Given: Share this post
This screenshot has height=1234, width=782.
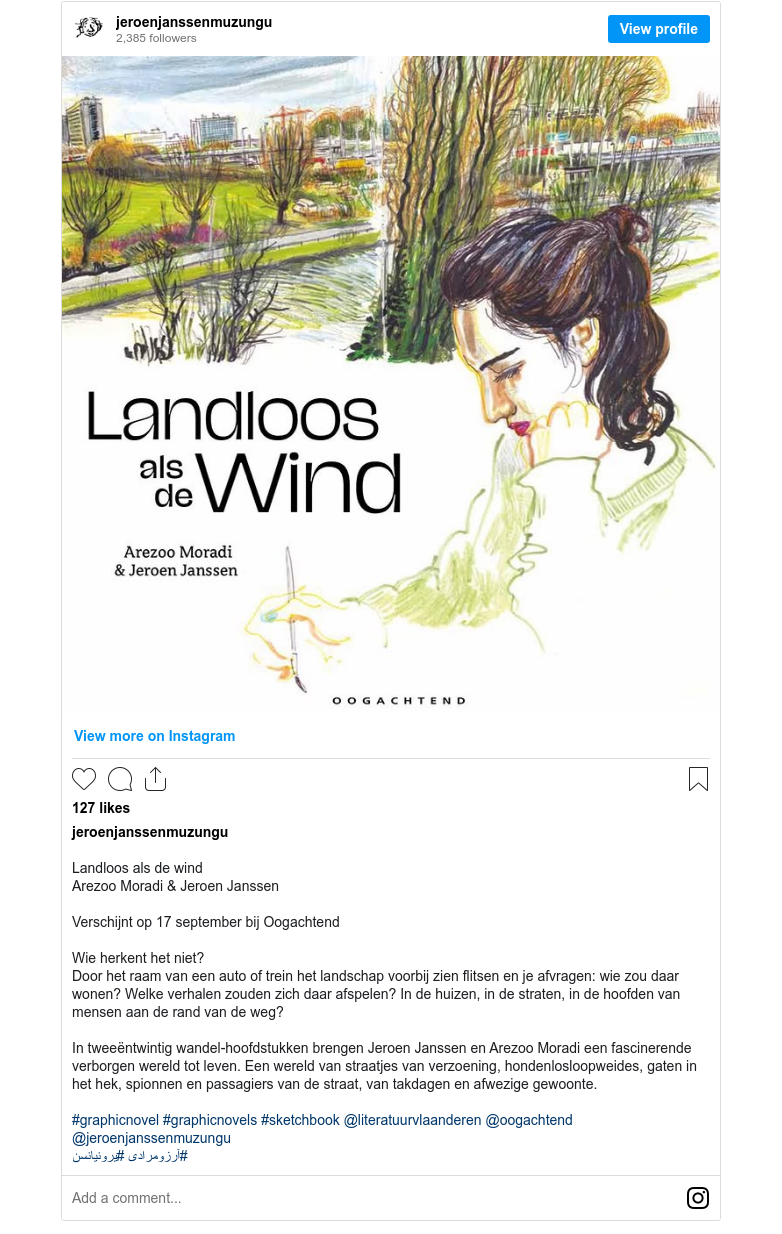Looking at the screenshot, I should [155, 779].
